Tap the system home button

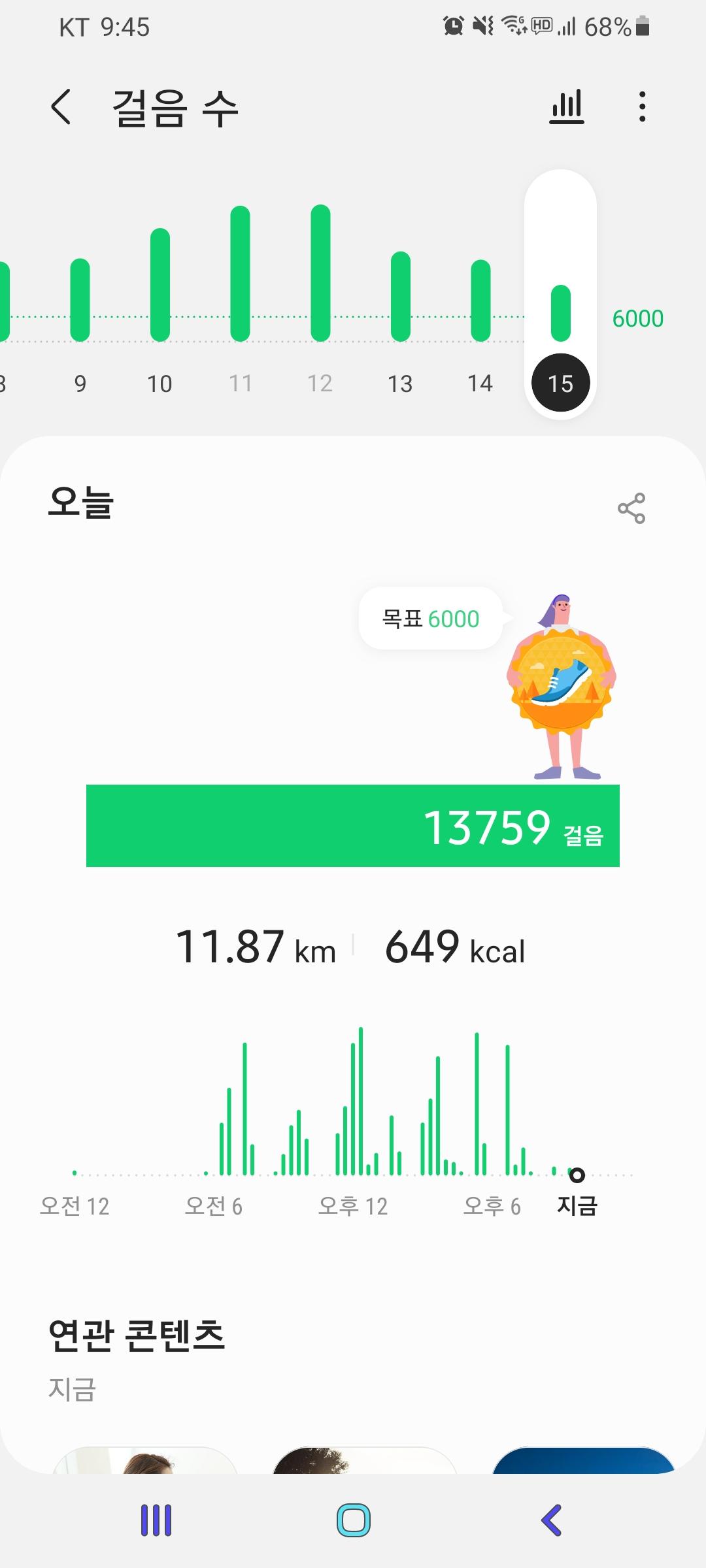353,1520
